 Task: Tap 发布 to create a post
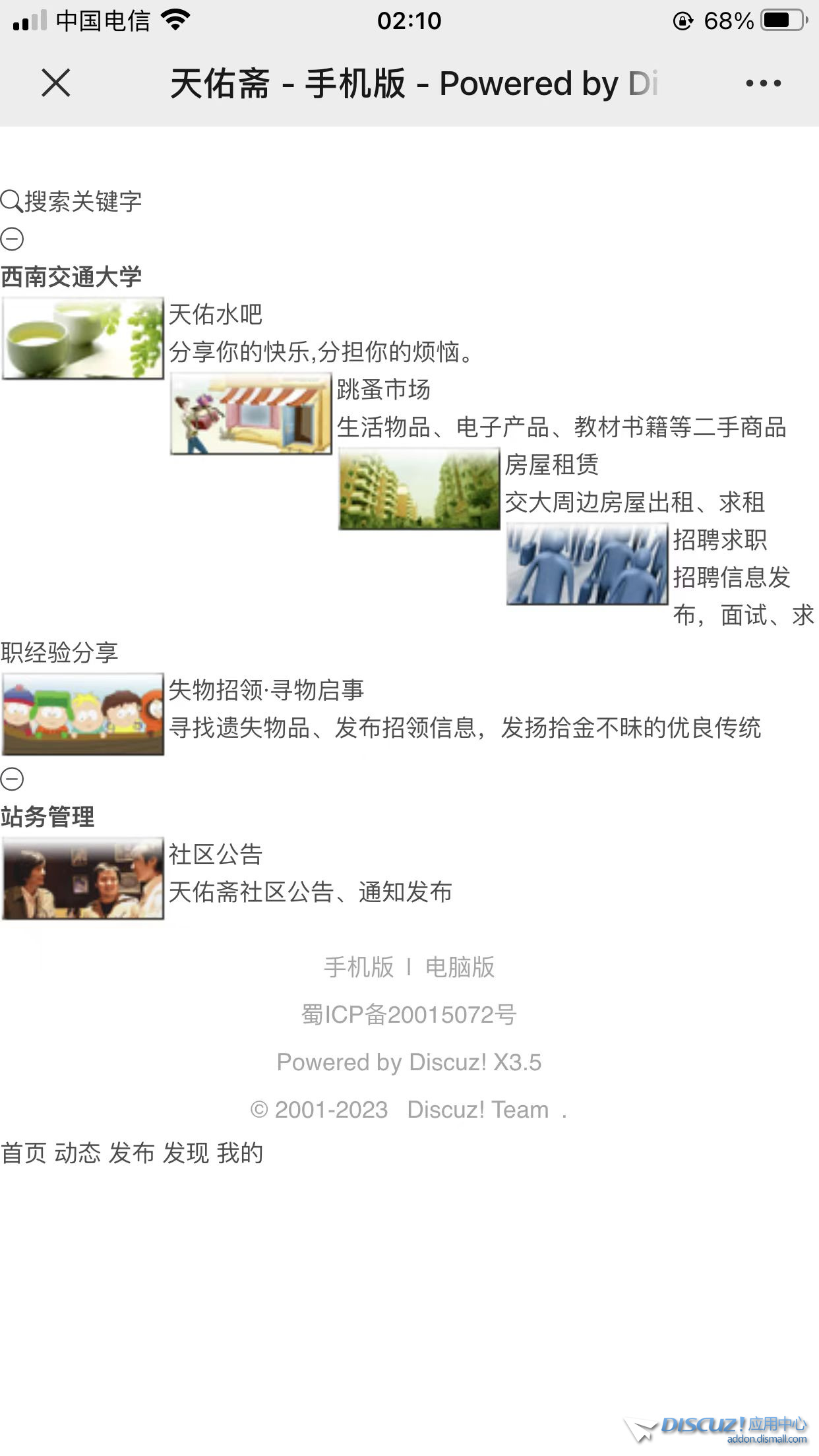point(132,1153)
